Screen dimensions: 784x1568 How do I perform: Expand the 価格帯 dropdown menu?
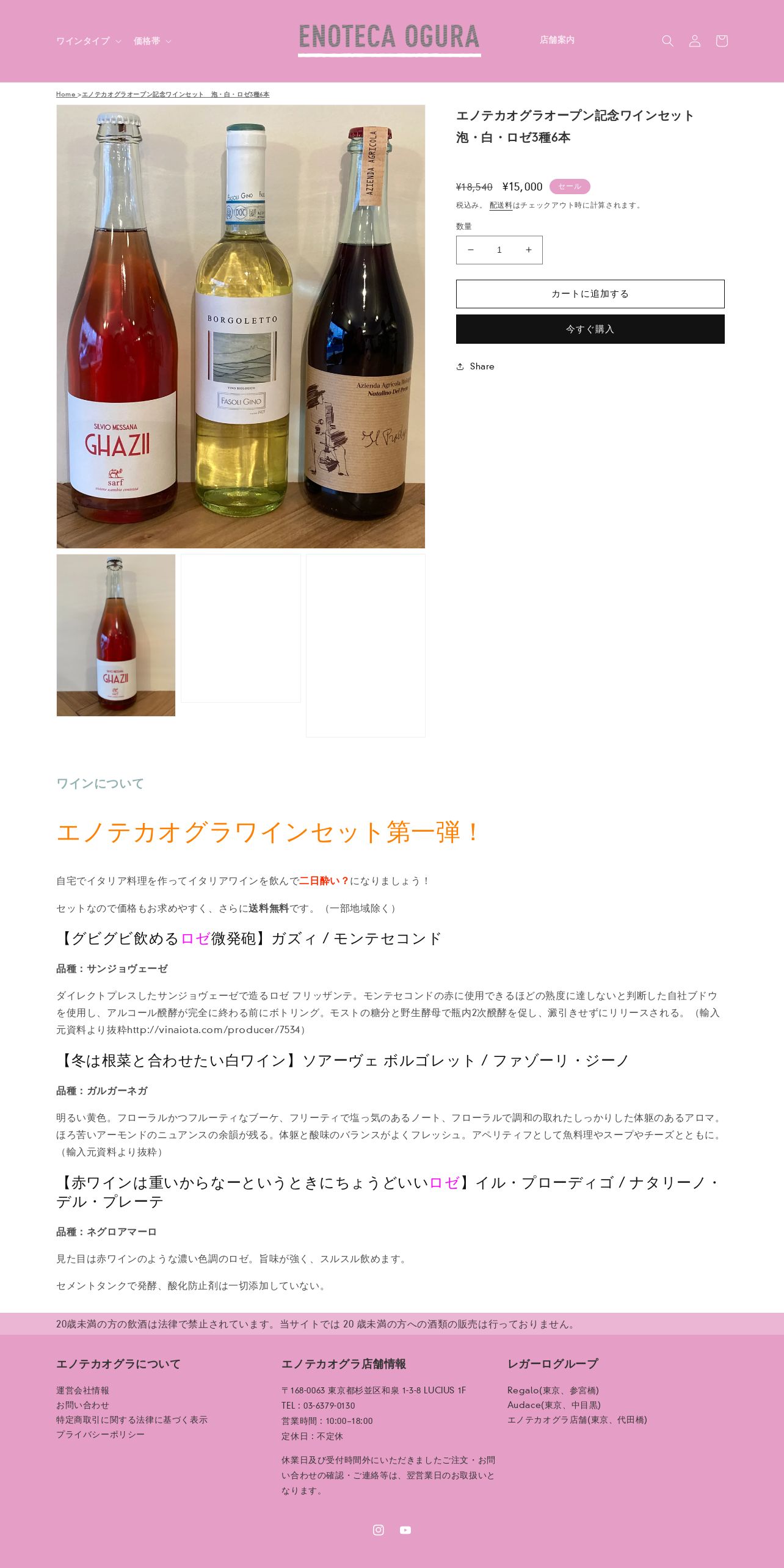click(x=152, y=41)
